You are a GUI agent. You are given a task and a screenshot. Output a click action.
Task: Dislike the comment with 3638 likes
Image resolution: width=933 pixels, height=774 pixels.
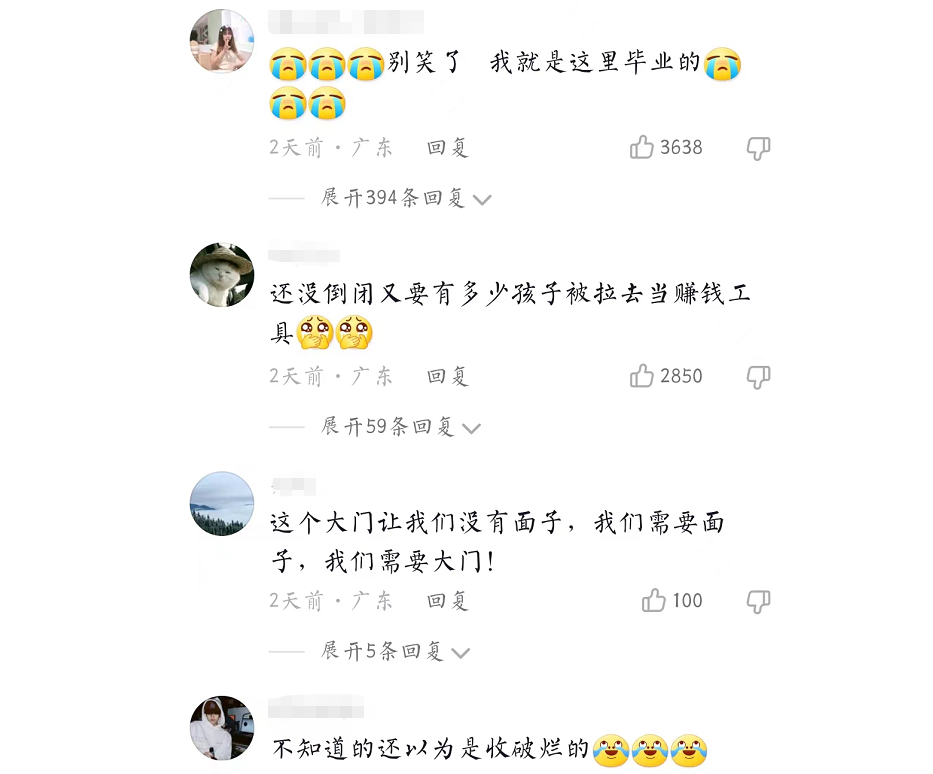click(x=758, y=148)
